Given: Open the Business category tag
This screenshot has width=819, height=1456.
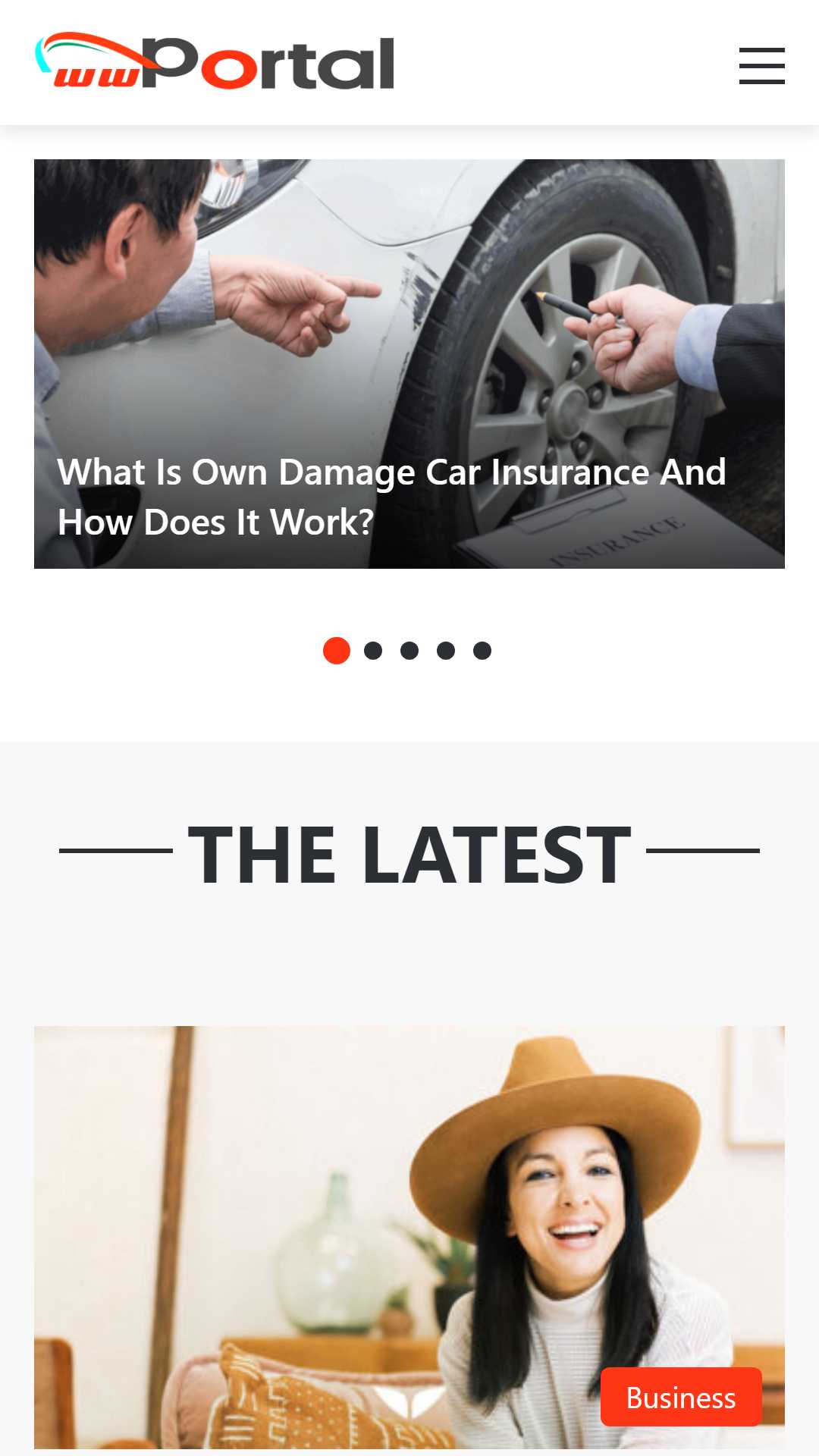Looking at the screenshot, I should point(681,1397).
